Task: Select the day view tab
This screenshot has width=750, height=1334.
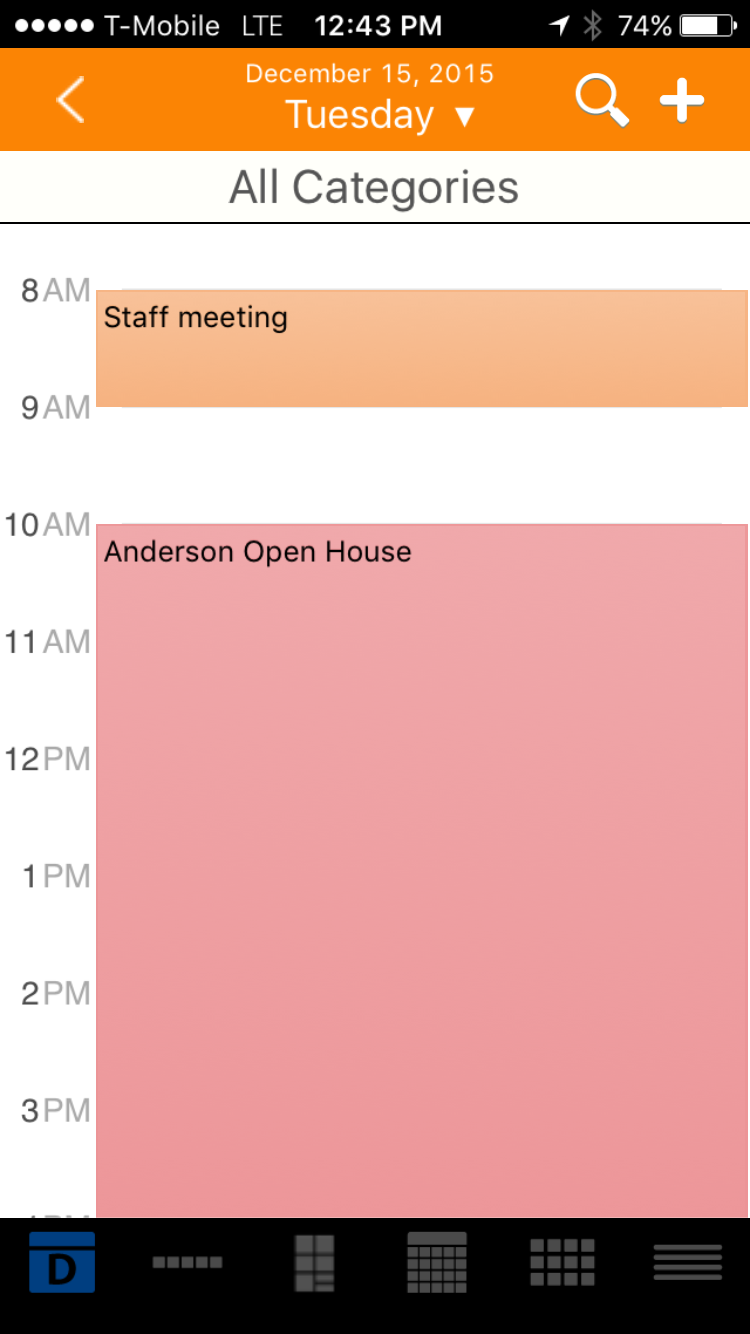Action: tap(62, 1262)
